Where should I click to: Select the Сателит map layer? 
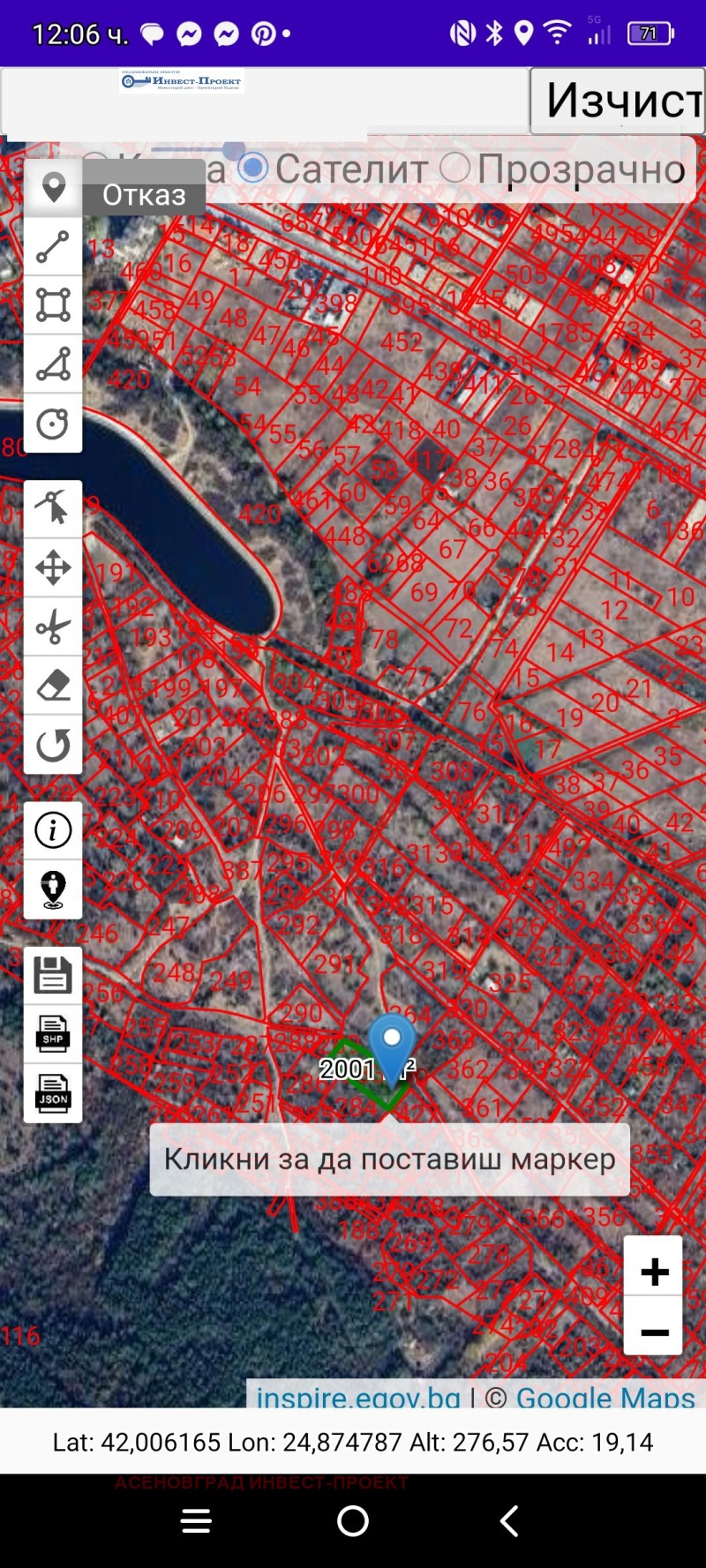(253, 168)
